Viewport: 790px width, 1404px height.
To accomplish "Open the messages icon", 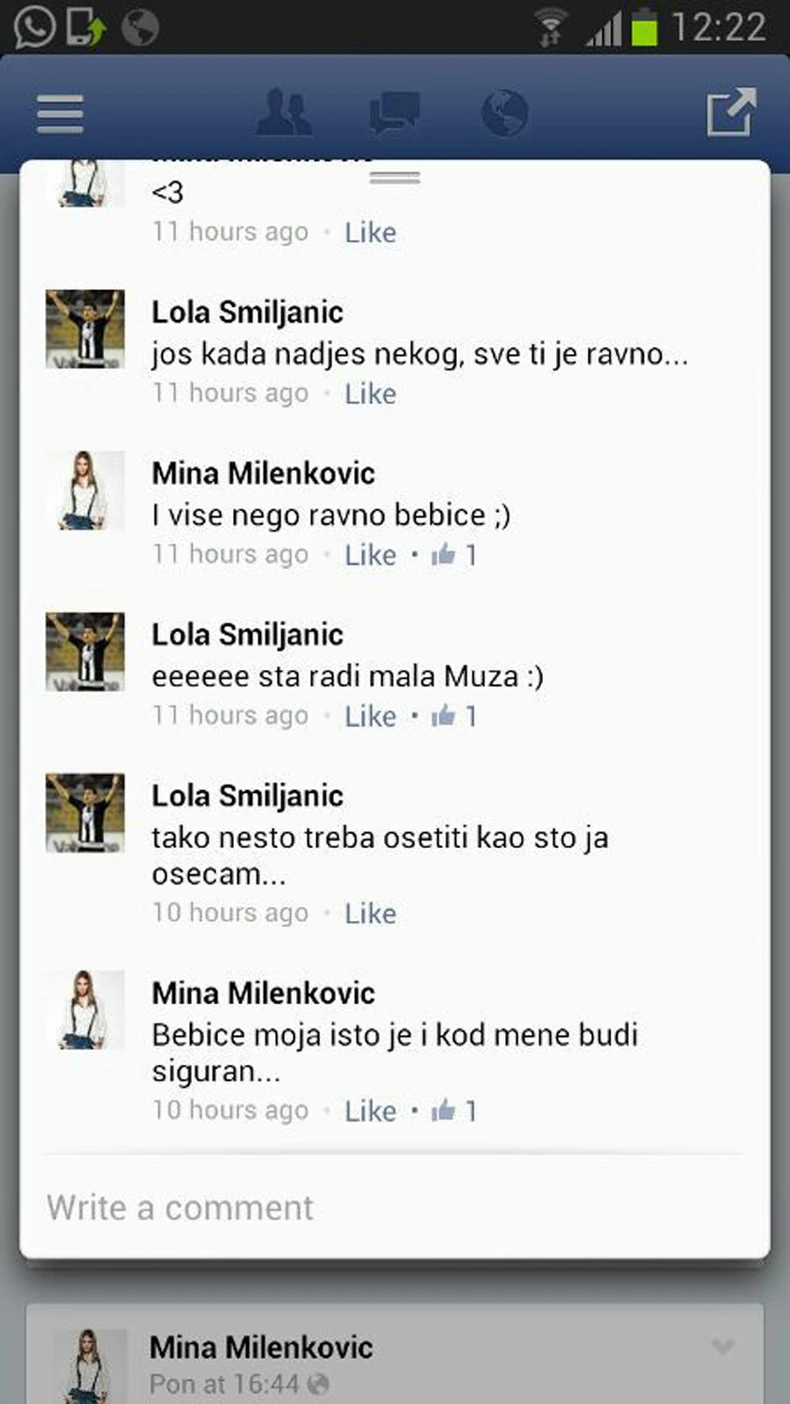I will (x=394, y=113).
